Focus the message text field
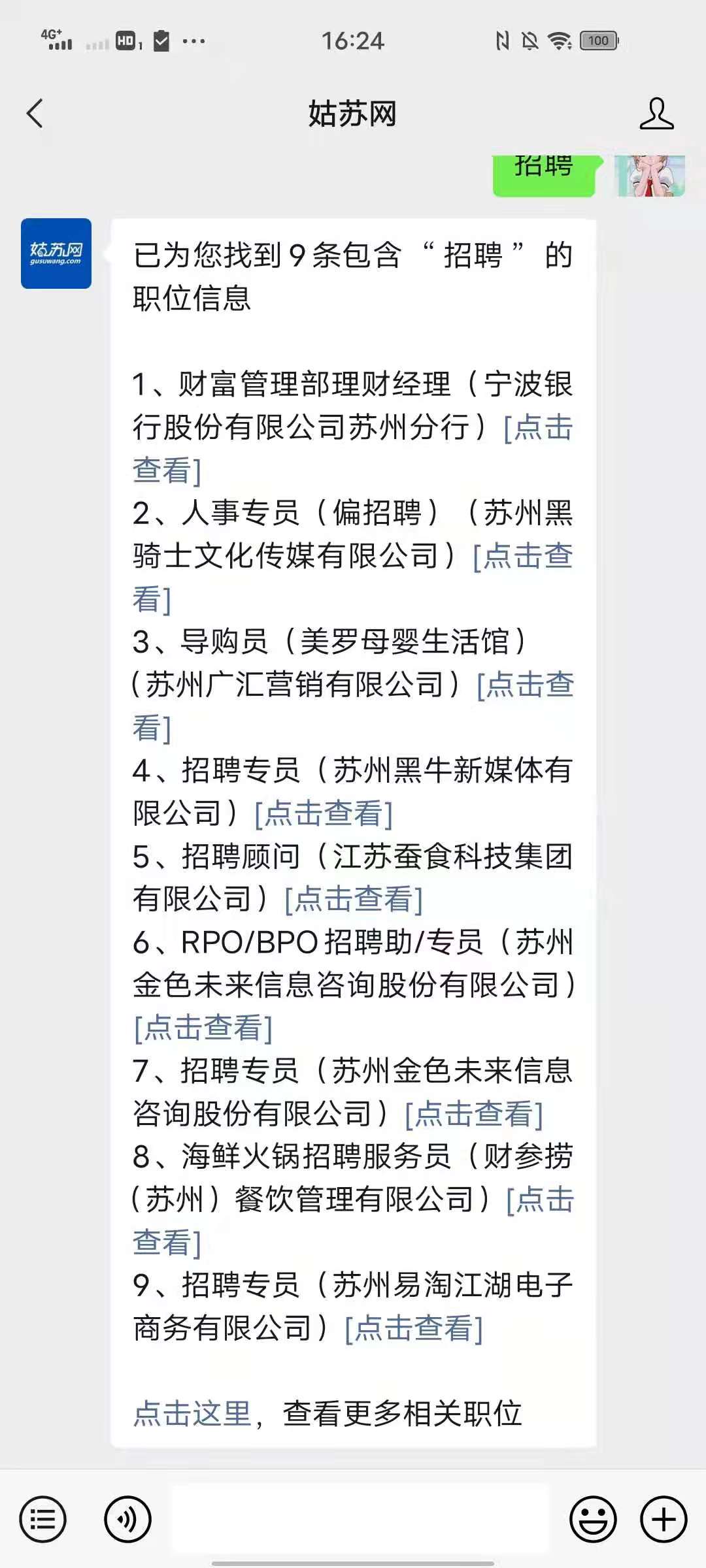 pos(360,1520)
